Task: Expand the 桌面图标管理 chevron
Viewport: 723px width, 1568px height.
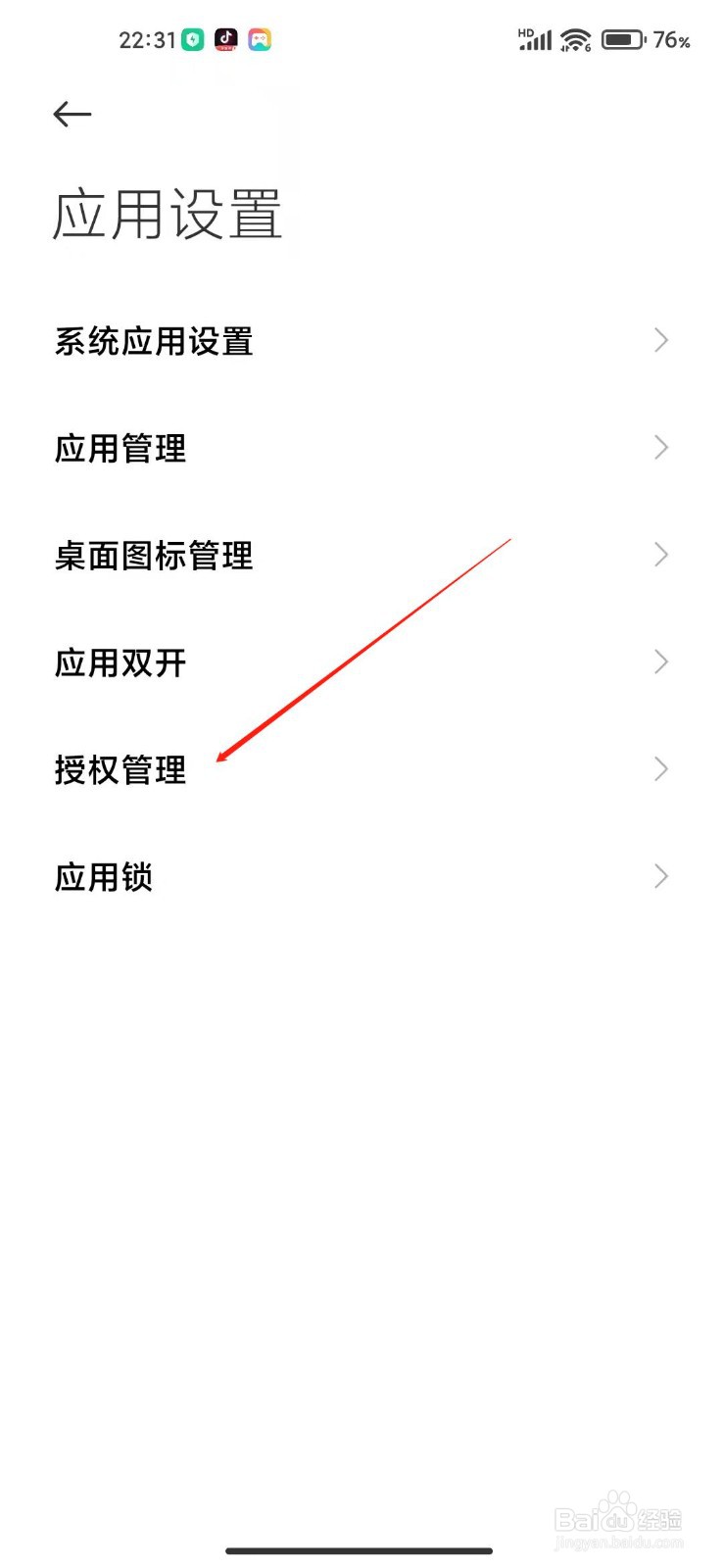Action: (659, 555)
